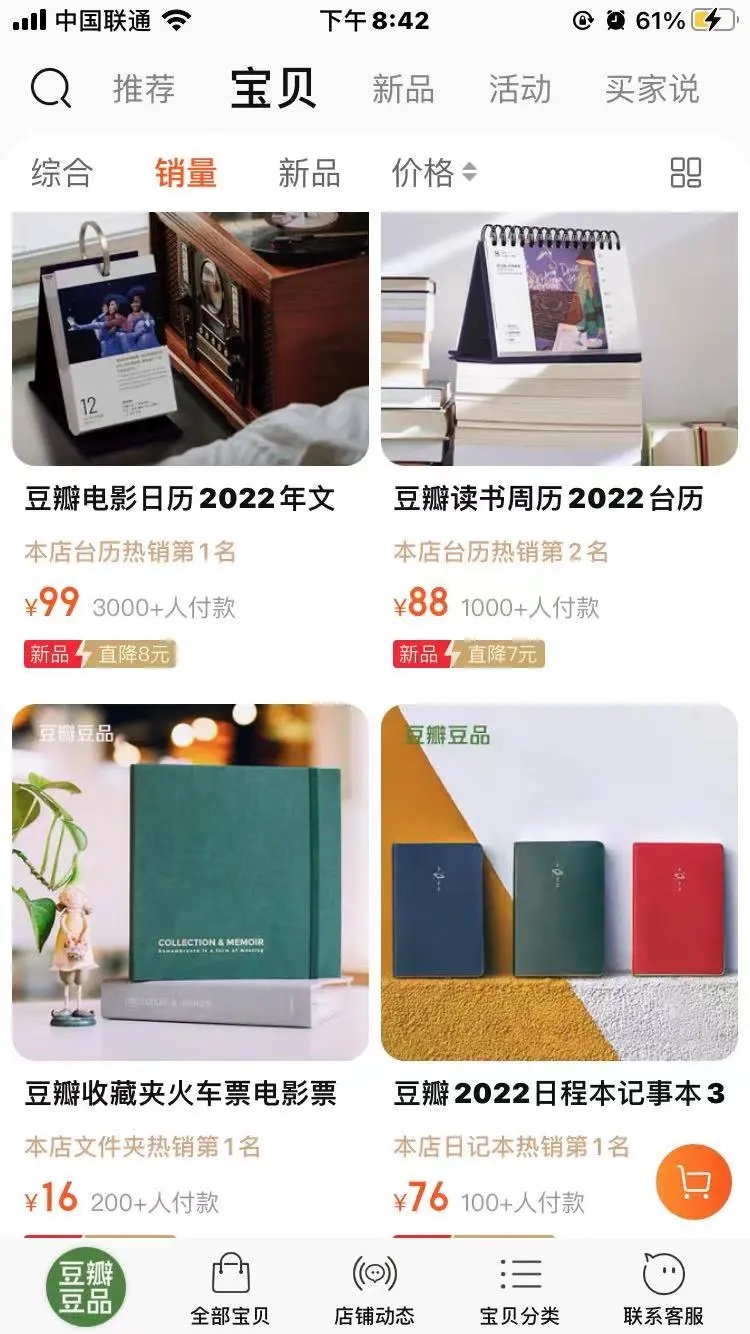This screenshot has width=750, height=1334.
Task: Switch to the 活动 tab
Action: click(520, 89)
